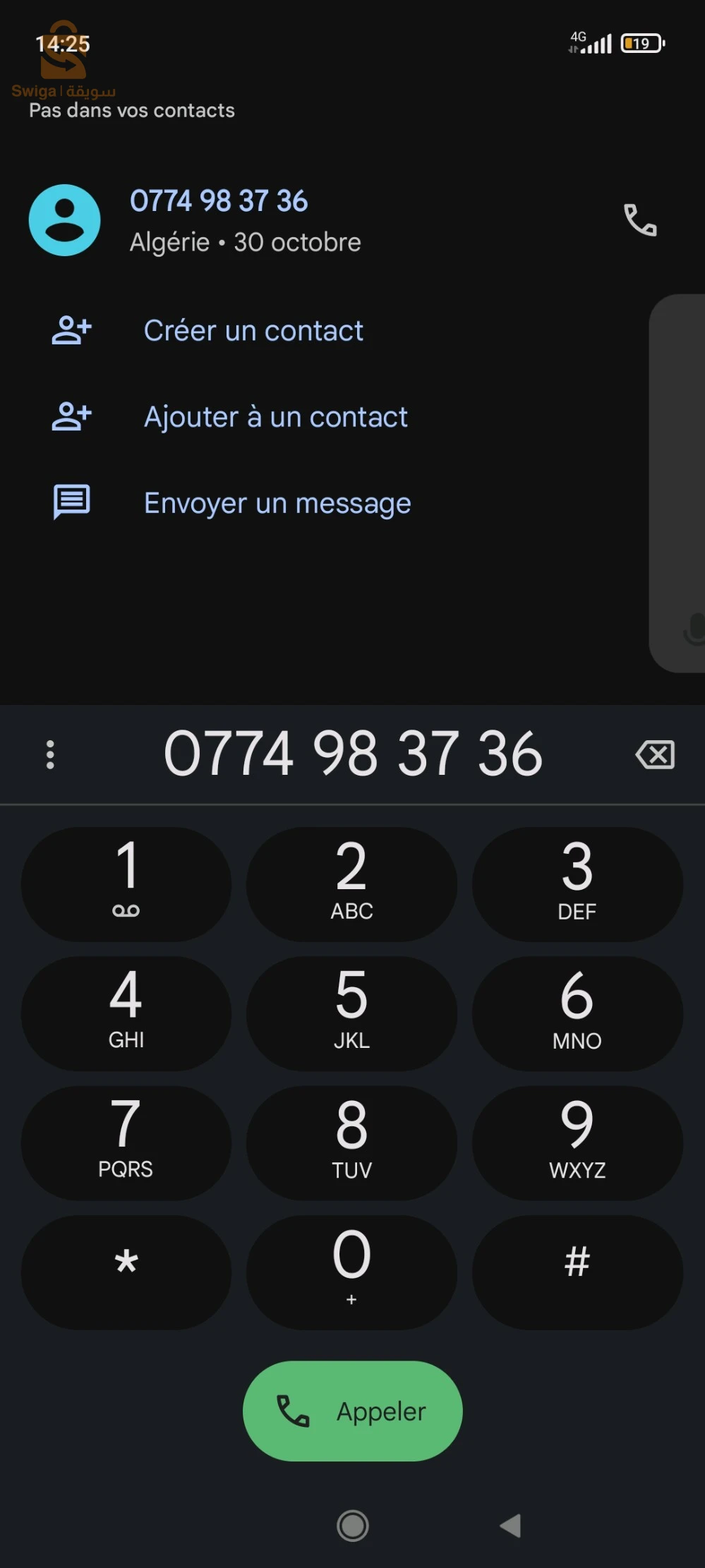Viewport: 705px width, 1568px height.
Task: Enter digit 7 PQRS
Action: pos(126,1142)
